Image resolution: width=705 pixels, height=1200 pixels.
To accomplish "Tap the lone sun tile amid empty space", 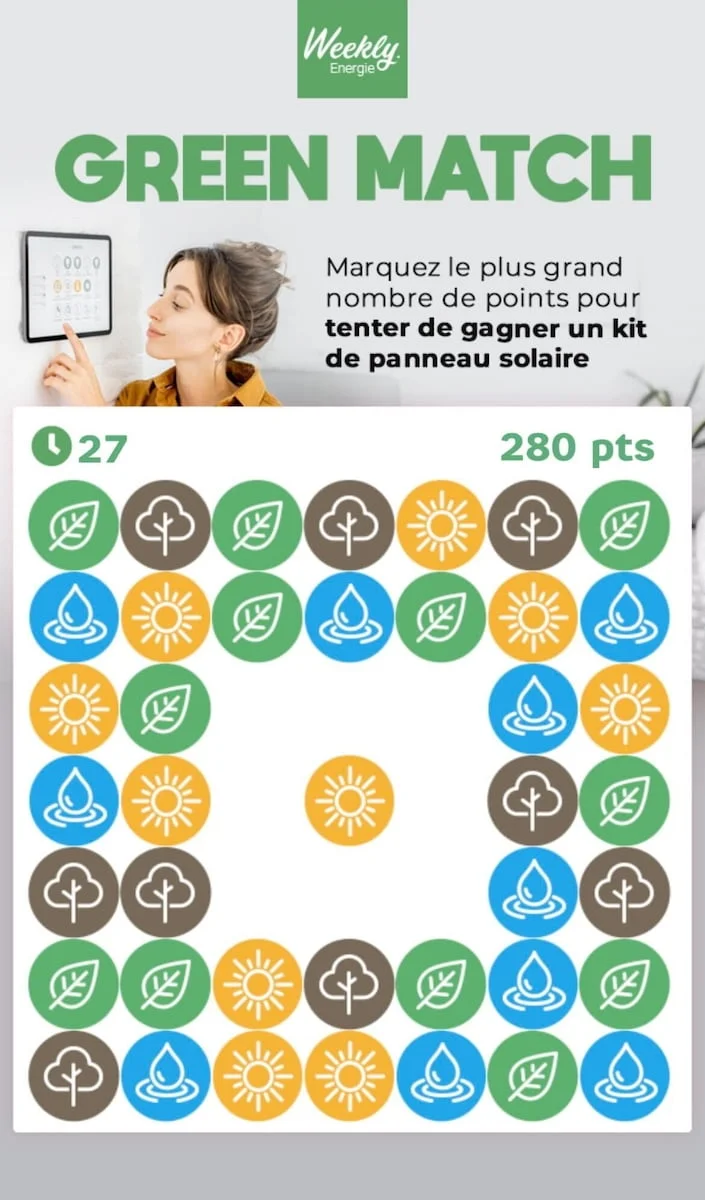I will click(x=349, y=800).
